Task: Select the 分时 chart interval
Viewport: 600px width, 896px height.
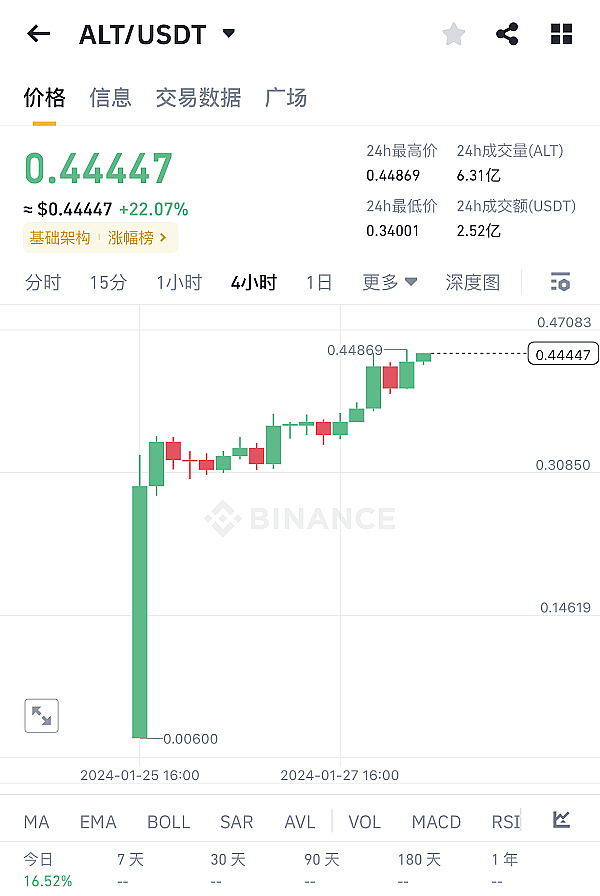Action: (x=43, y=283)
